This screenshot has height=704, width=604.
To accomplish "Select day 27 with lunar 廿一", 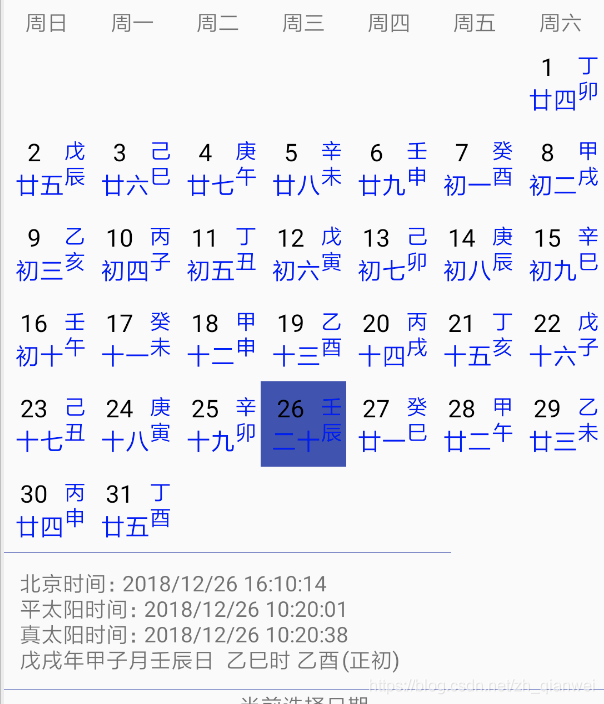I will (389, 423).
